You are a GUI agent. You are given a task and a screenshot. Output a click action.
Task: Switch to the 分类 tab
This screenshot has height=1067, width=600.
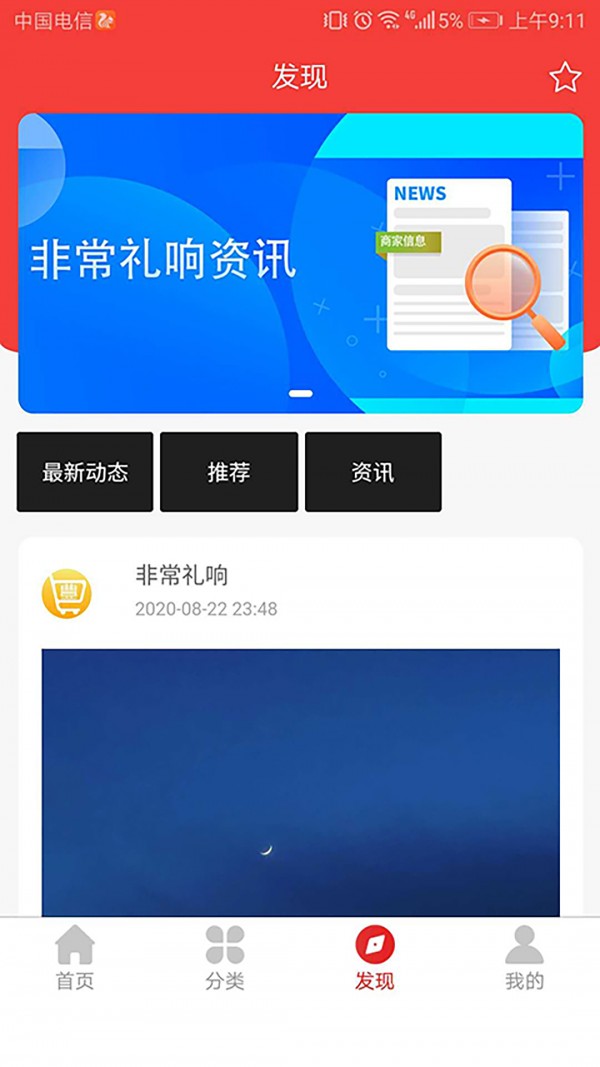click(x=225, y=957)
